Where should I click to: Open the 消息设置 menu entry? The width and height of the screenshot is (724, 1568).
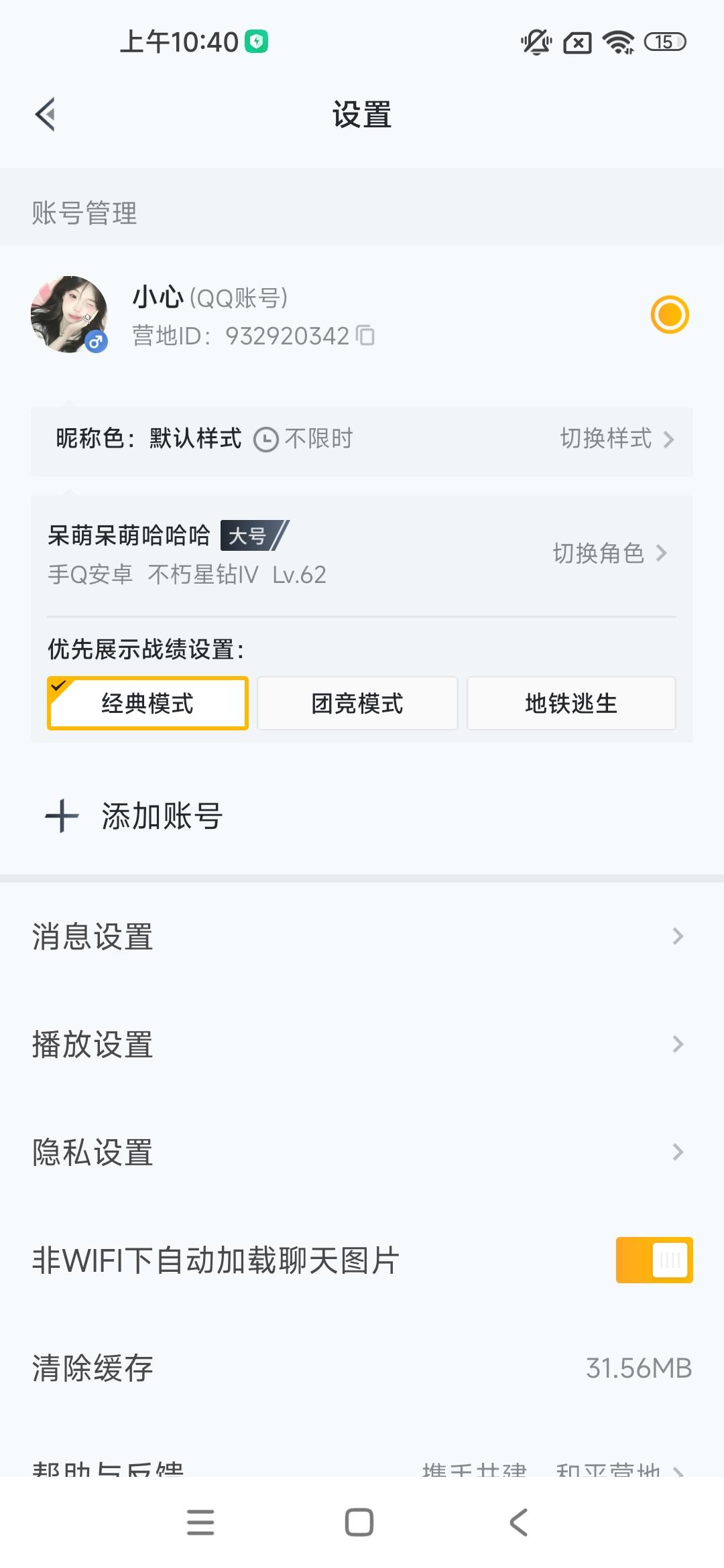coord(92,937)
